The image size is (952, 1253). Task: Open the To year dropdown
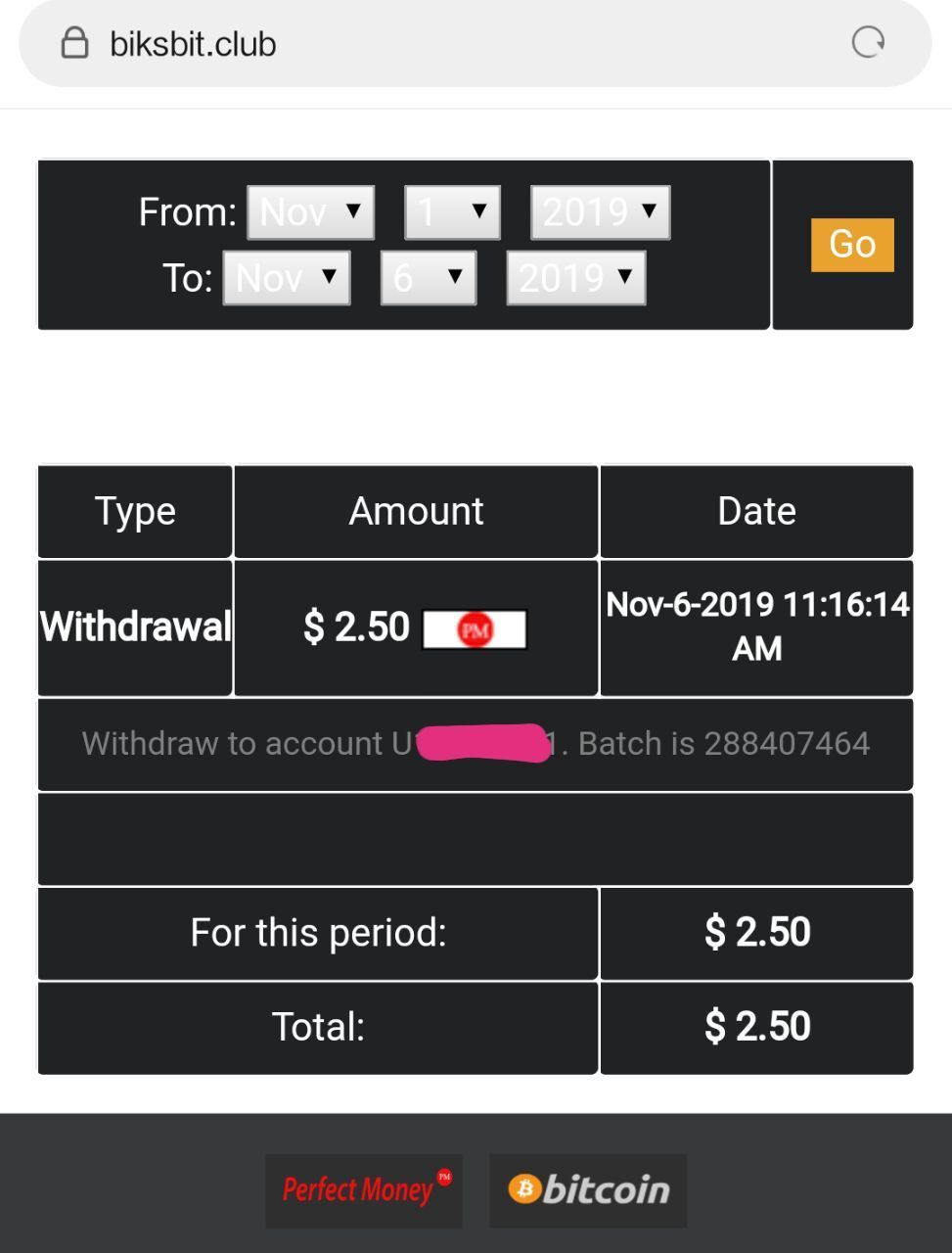575,278
